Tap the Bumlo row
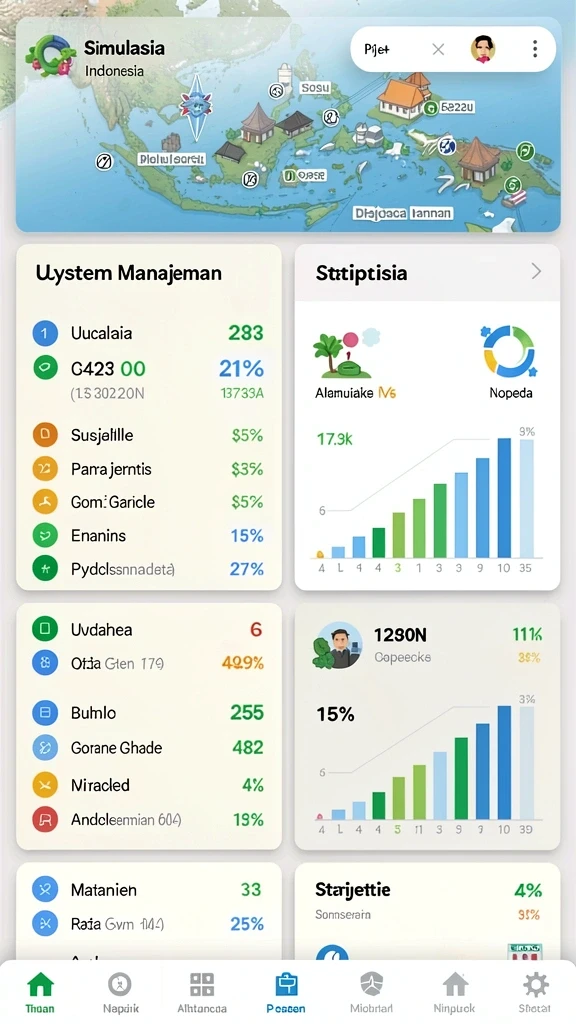The image size is (576, 1024). pos(148,712)
